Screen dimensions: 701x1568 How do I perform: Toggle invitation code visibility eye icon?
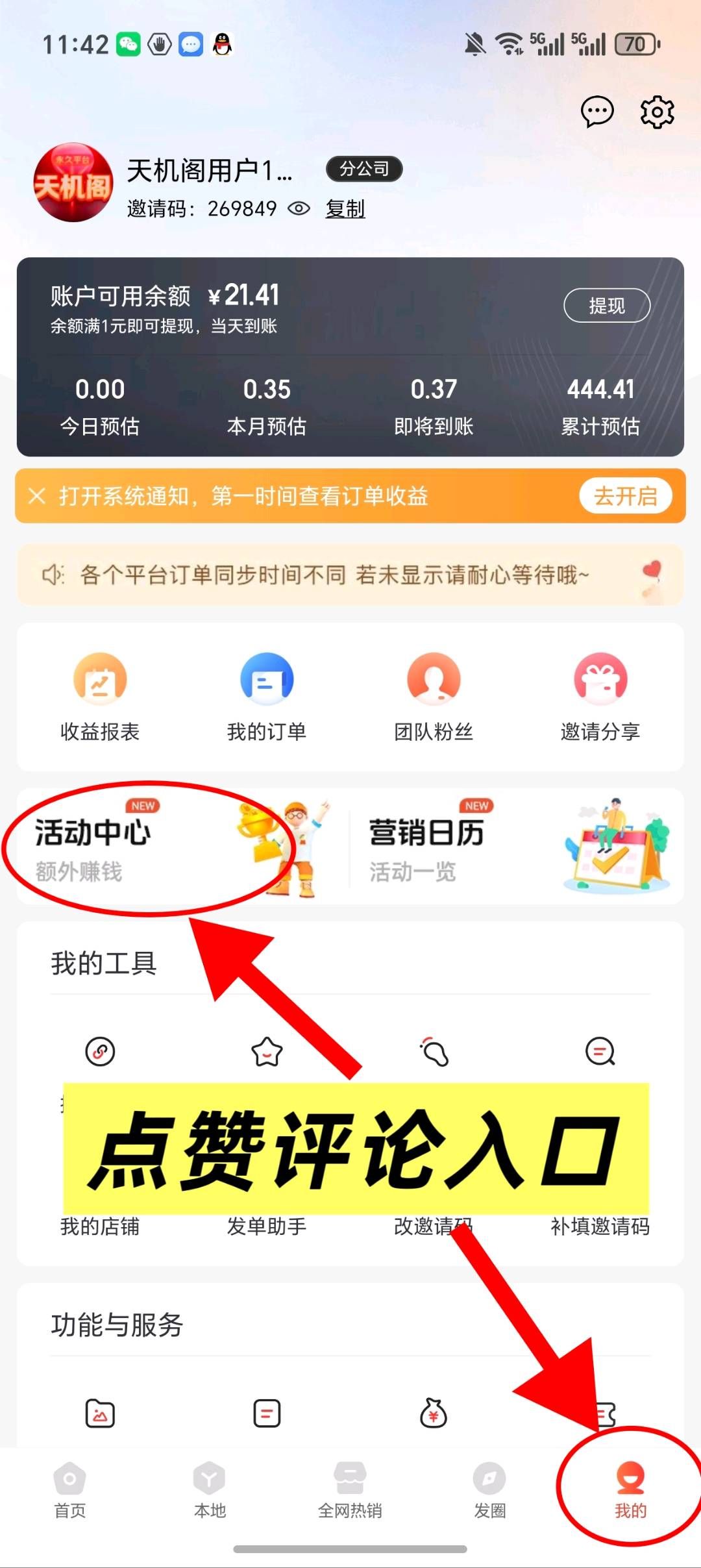[299, 208]
